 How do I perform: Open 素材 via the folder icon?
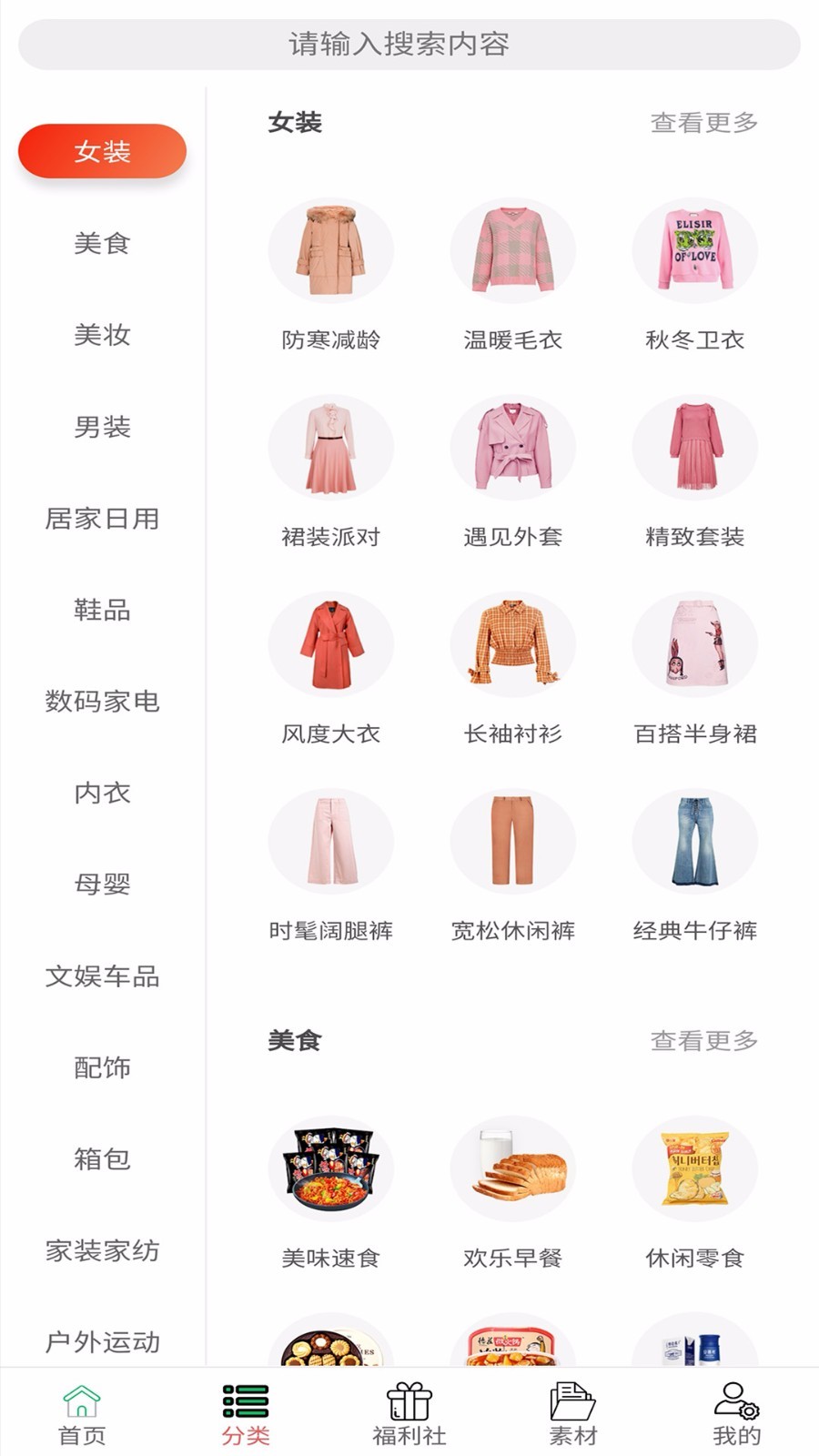point(573,1401)
